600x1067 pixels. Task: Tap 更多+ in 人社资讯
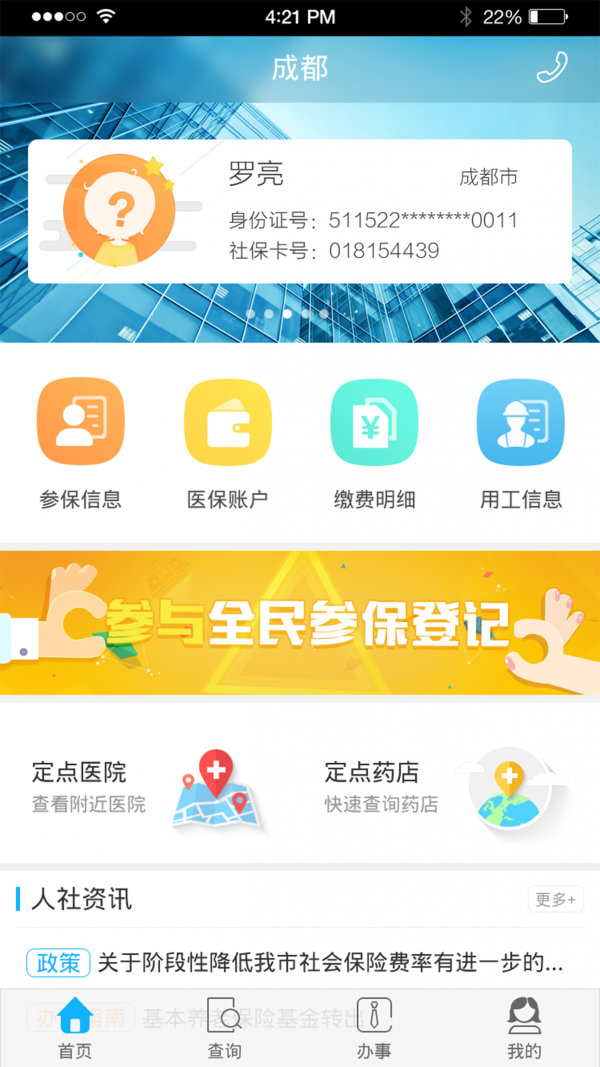pyautogui.click(x=556, y=899)
